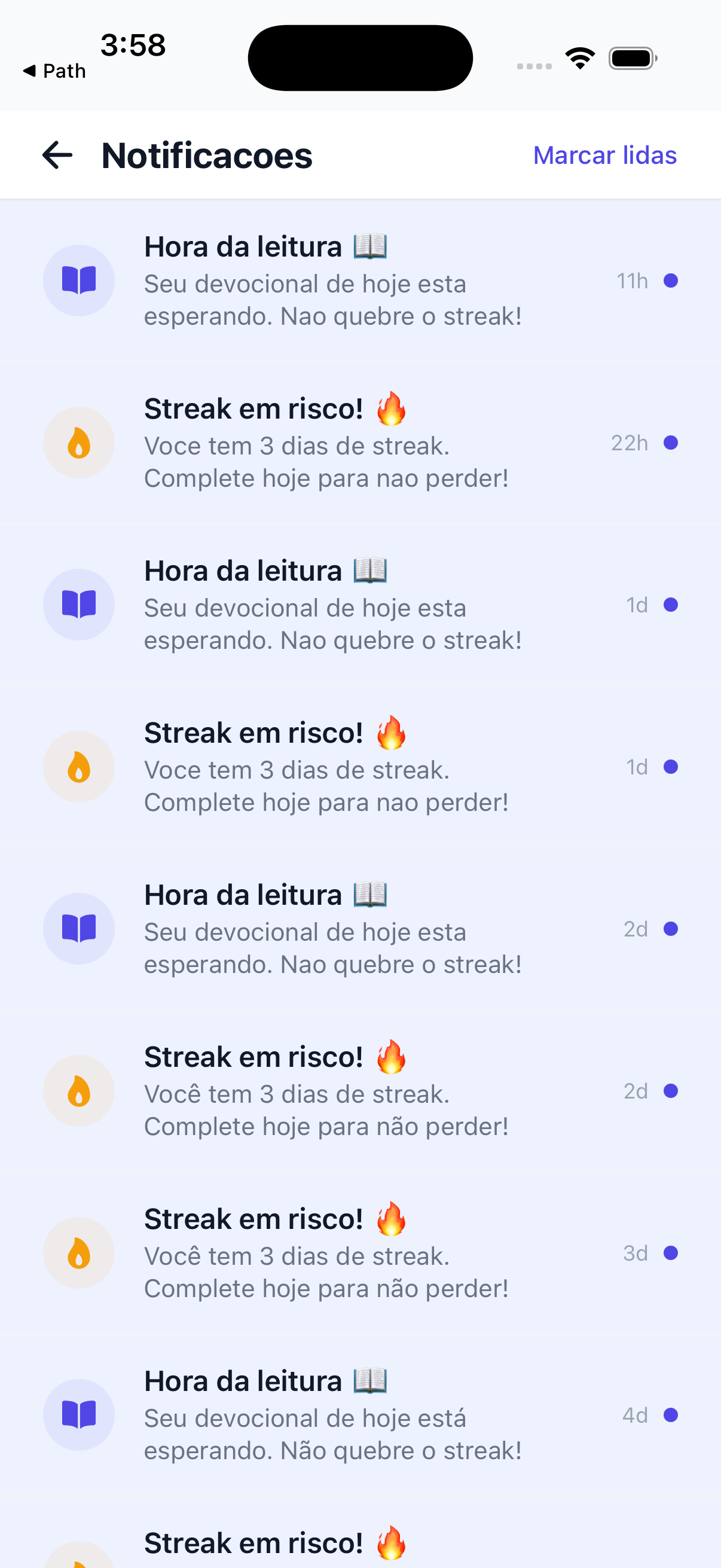721x1568 pixels.
Task: Tap the 1d timestamp on the reading reminder
Action: click(637, 605)
